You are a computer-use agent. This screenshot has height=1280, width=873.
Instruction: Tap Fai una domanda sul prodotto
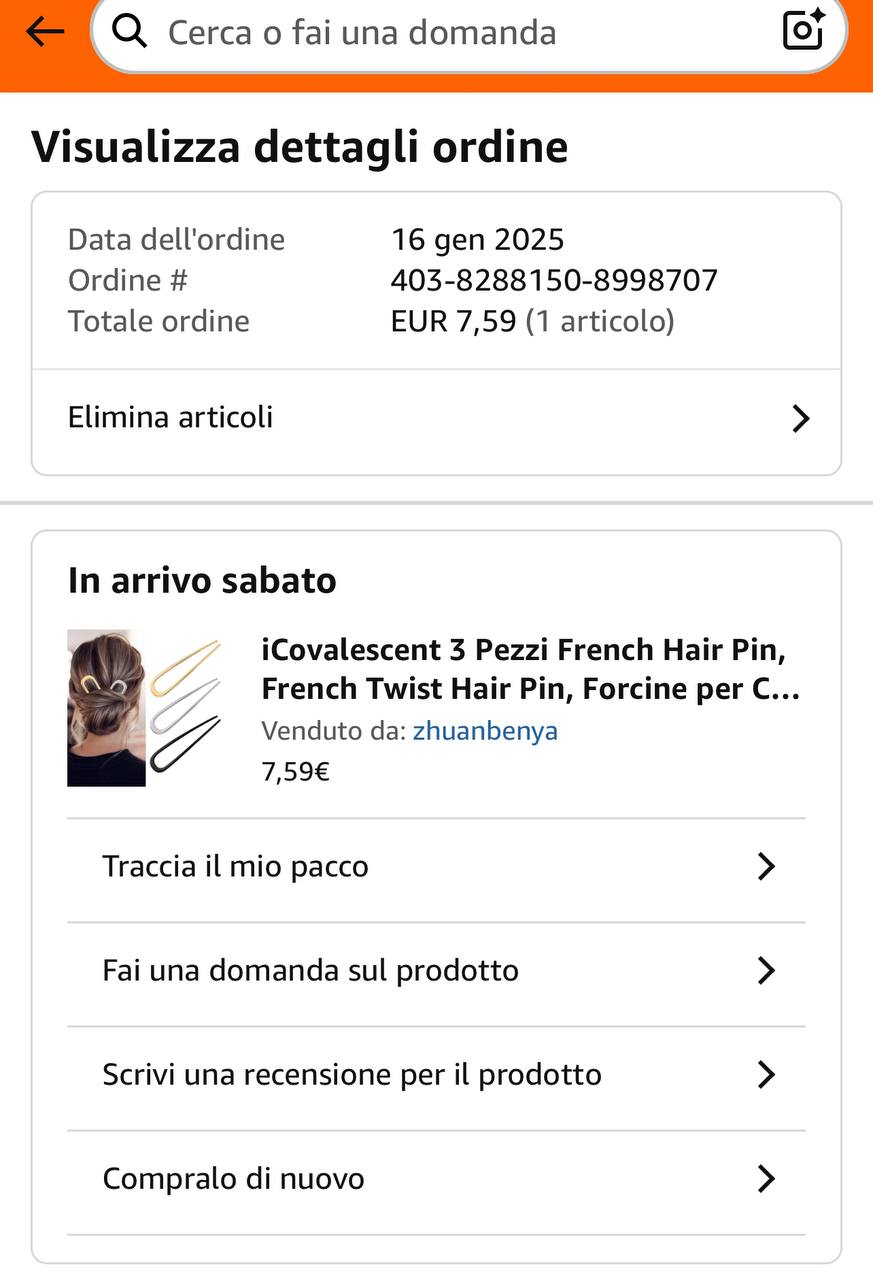tap(436, 970)
